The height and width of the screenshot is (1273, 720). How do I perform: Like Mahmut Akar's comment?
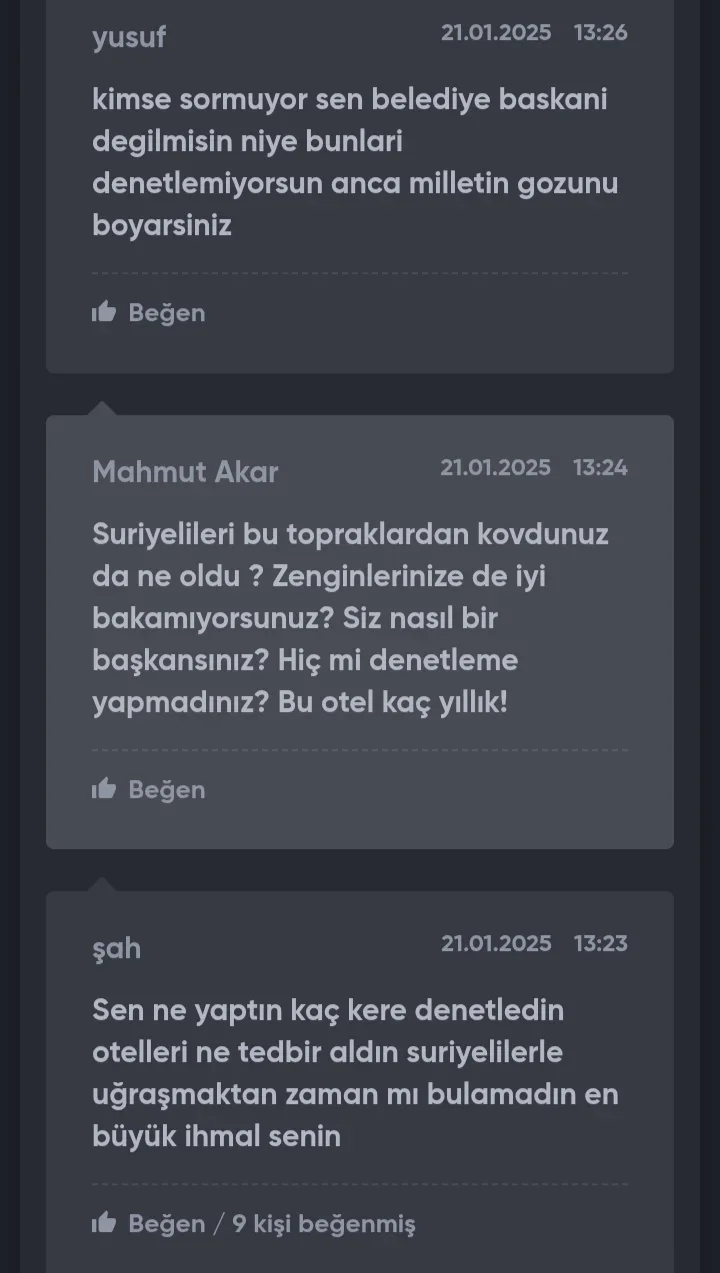click(149, 790)
